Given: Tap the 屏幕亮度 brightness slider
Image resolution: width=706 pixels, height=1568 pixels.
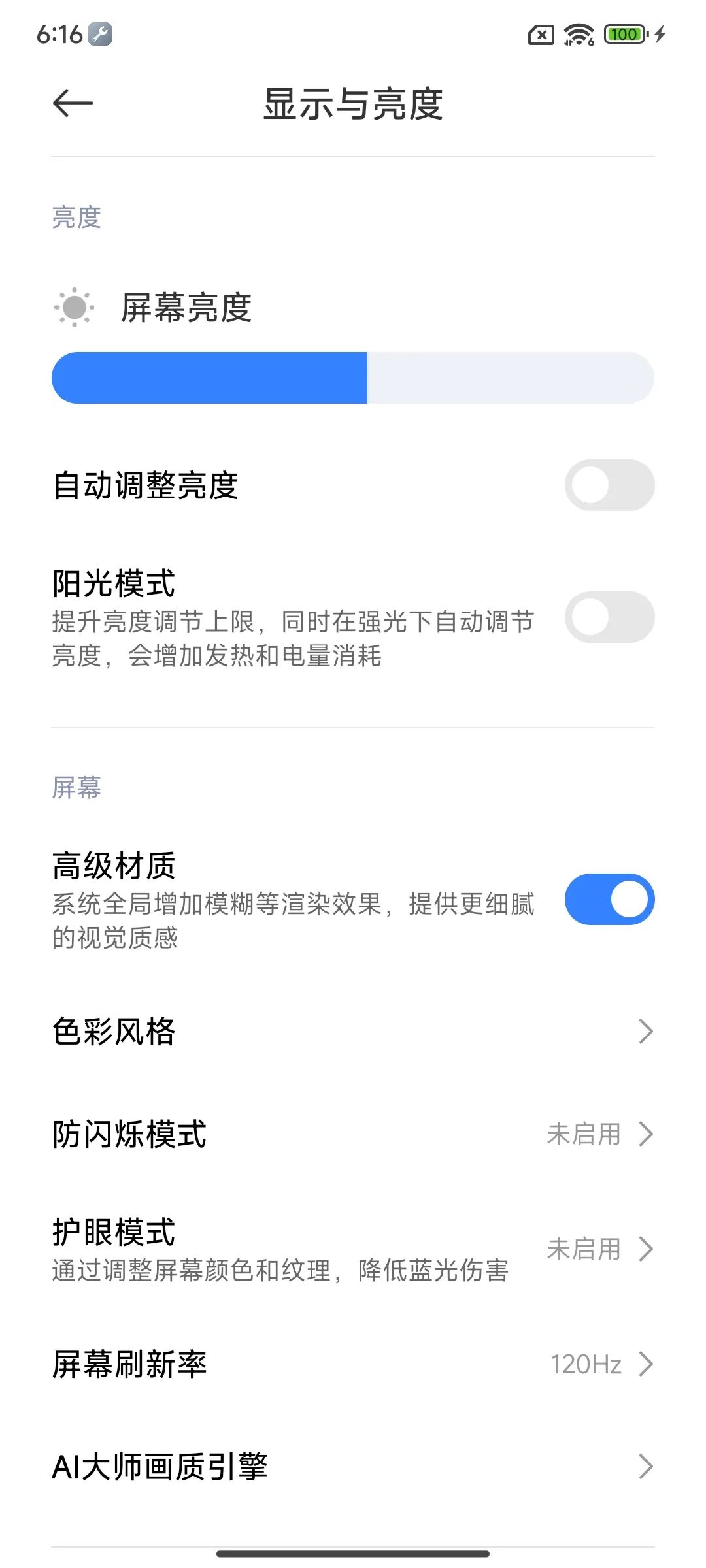Looking at the screenshot, I should click(x=353, y=378).
